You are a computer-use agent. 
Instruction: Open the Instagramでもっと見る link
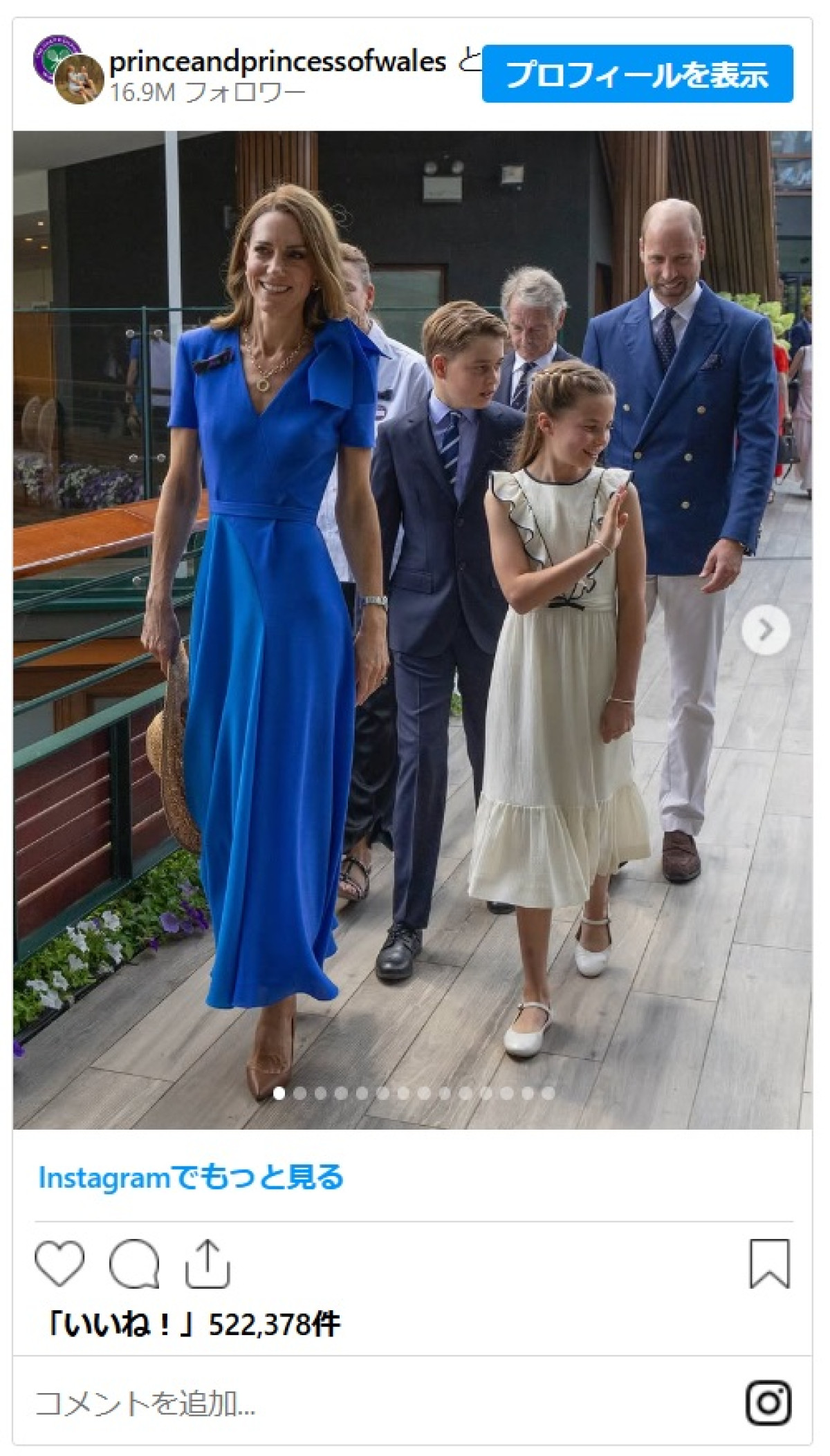coord(191,1177)
